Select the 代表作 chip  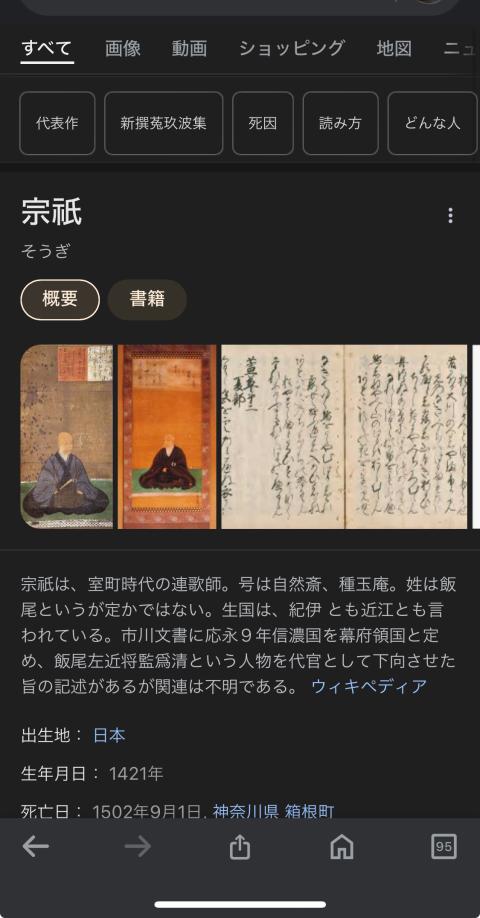pos(57,124)
